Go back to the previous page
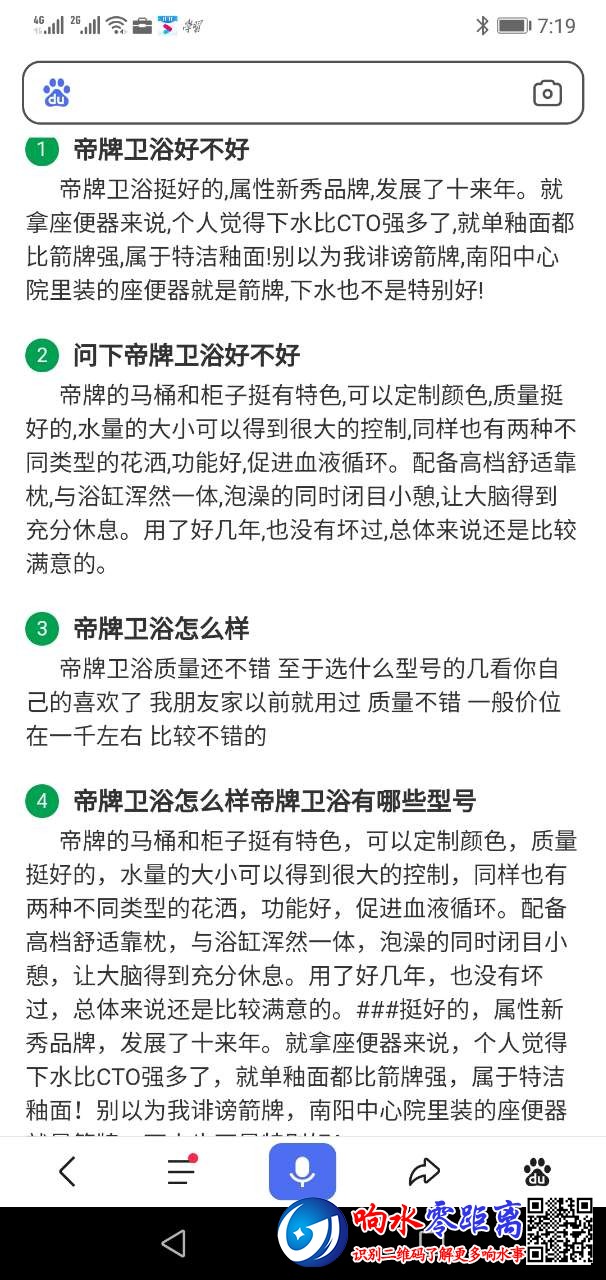This screenshot has height=1280, width=606. (x=67, y=1171)
